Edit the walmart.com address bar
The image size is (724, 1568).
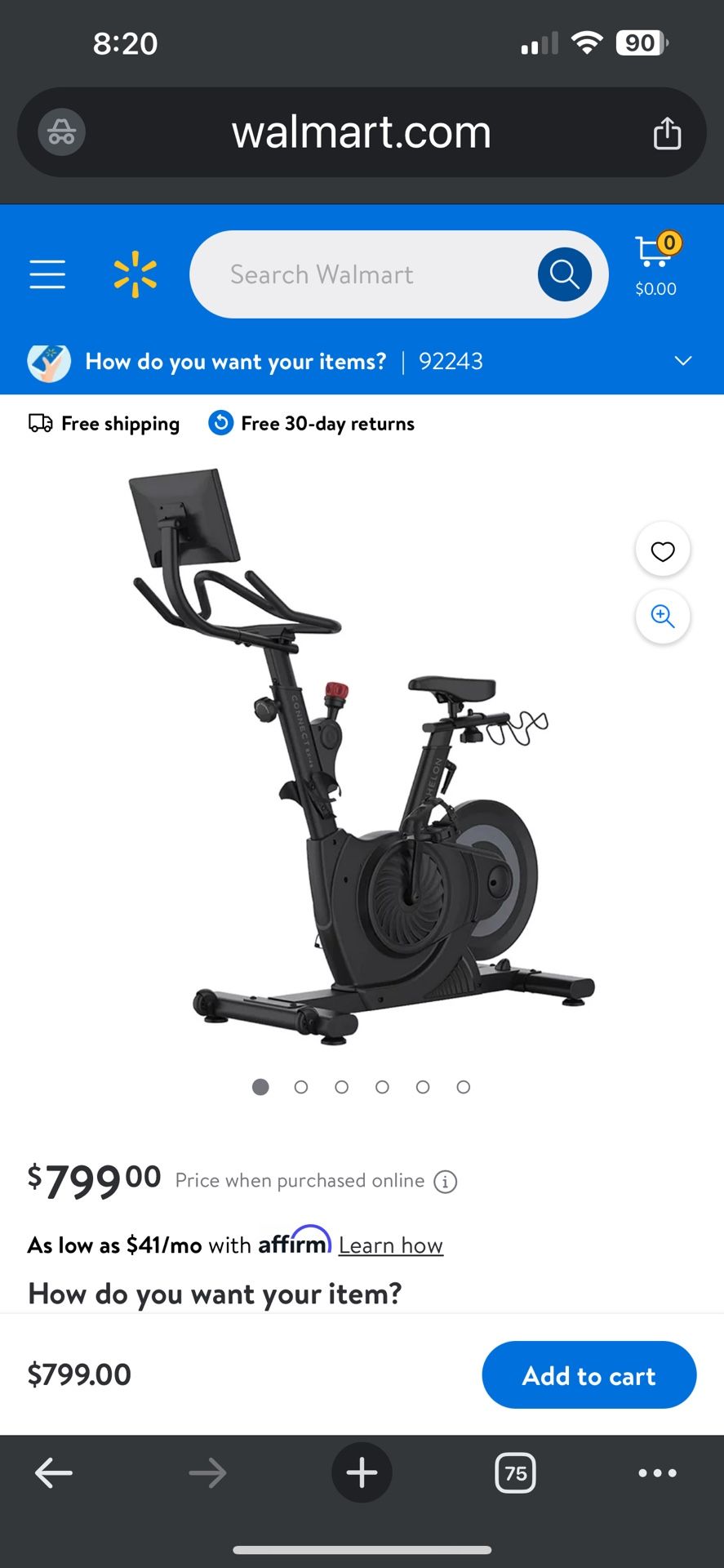click(362, 133)
